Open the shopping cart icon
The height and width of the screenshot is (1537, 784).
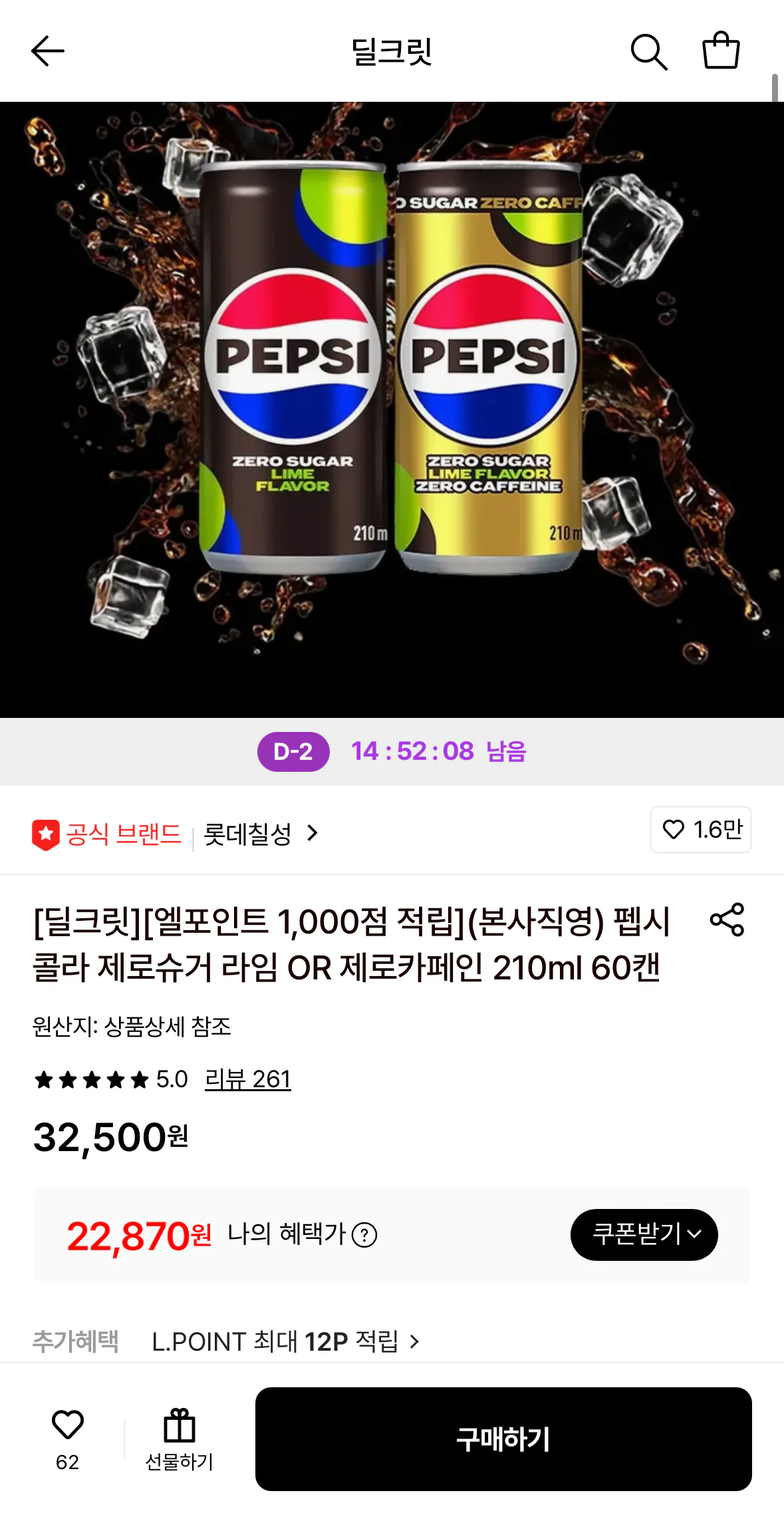(x=721, y=51)
